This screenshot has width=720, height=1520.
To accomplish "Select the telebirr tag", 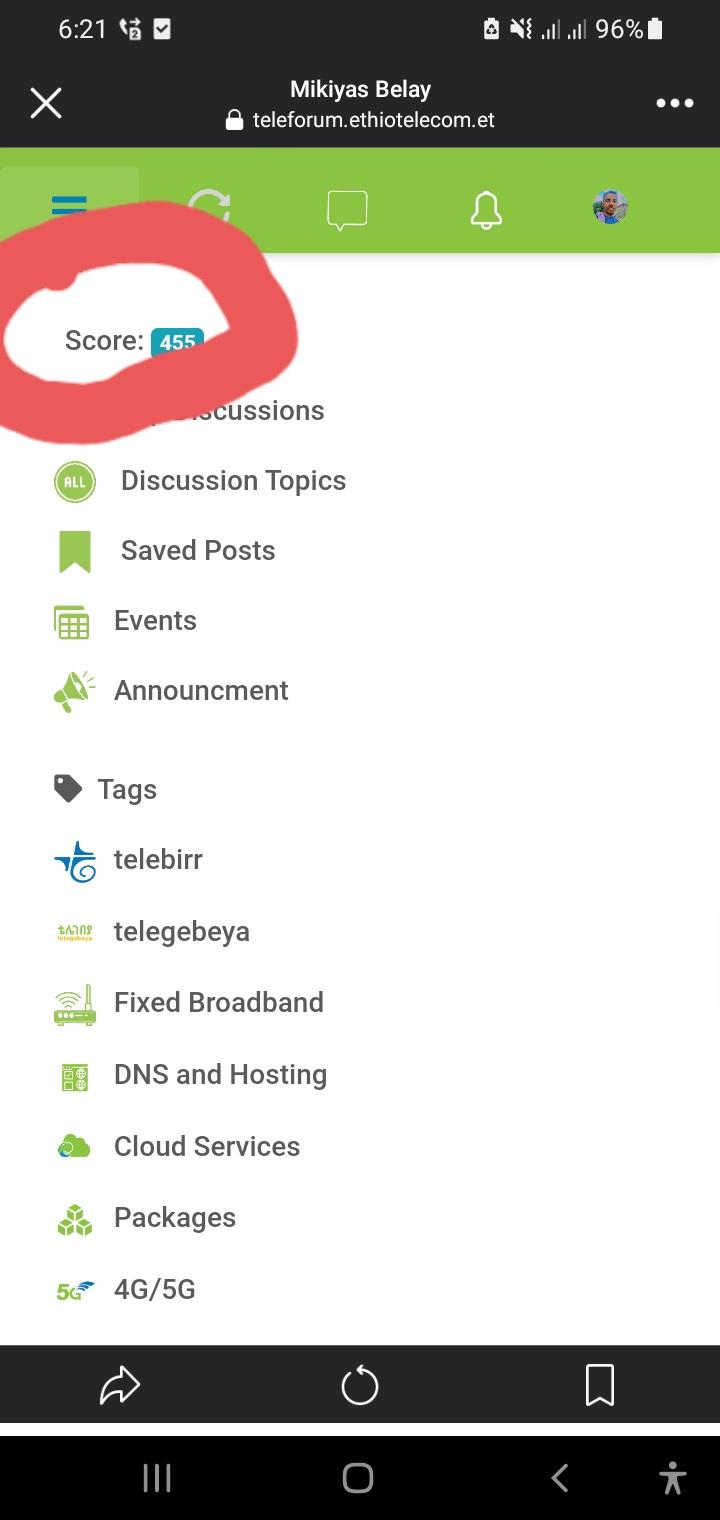I will pos(128,860).
